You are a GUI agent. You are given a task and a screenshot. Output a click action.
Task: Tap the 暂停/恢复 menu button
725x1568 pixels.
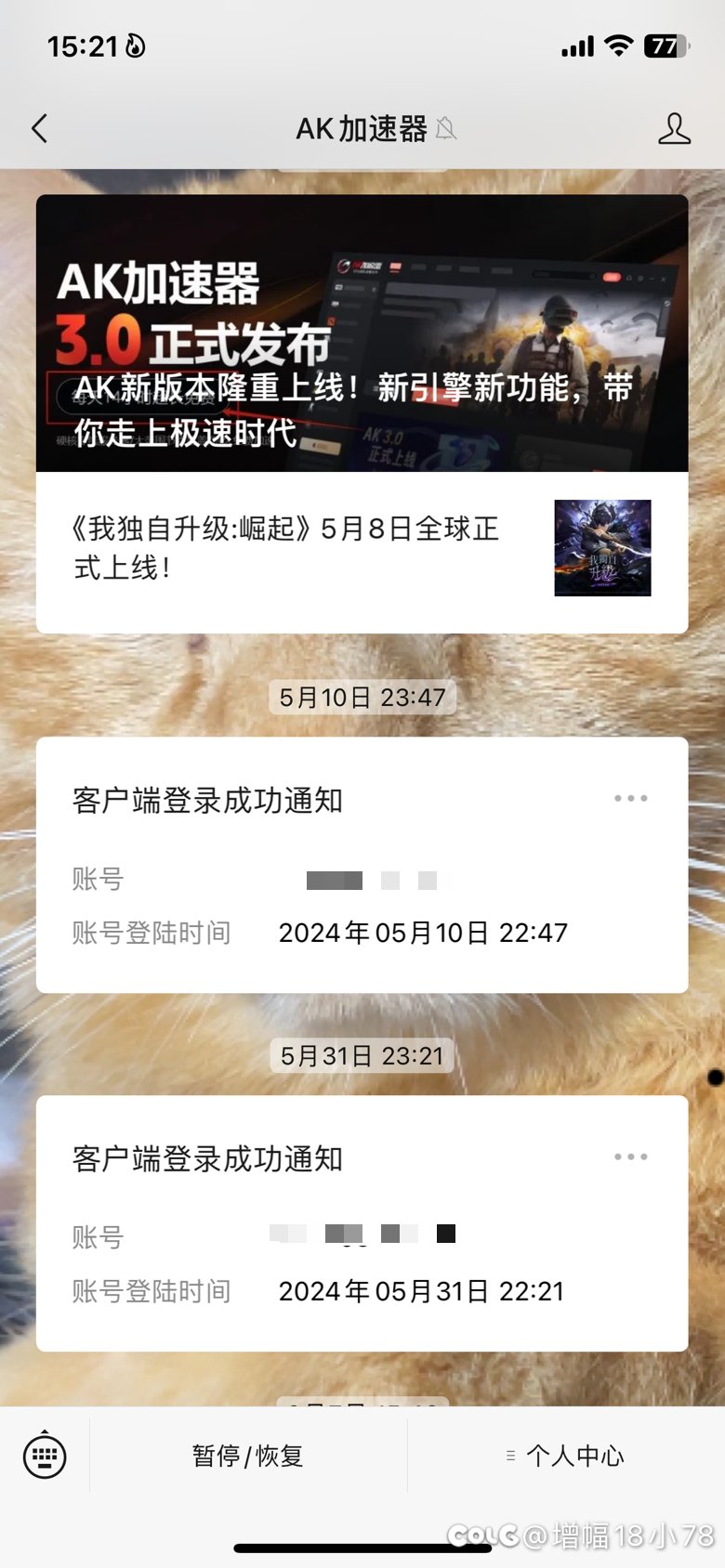pyautogui.click(x=248, y=1456)
